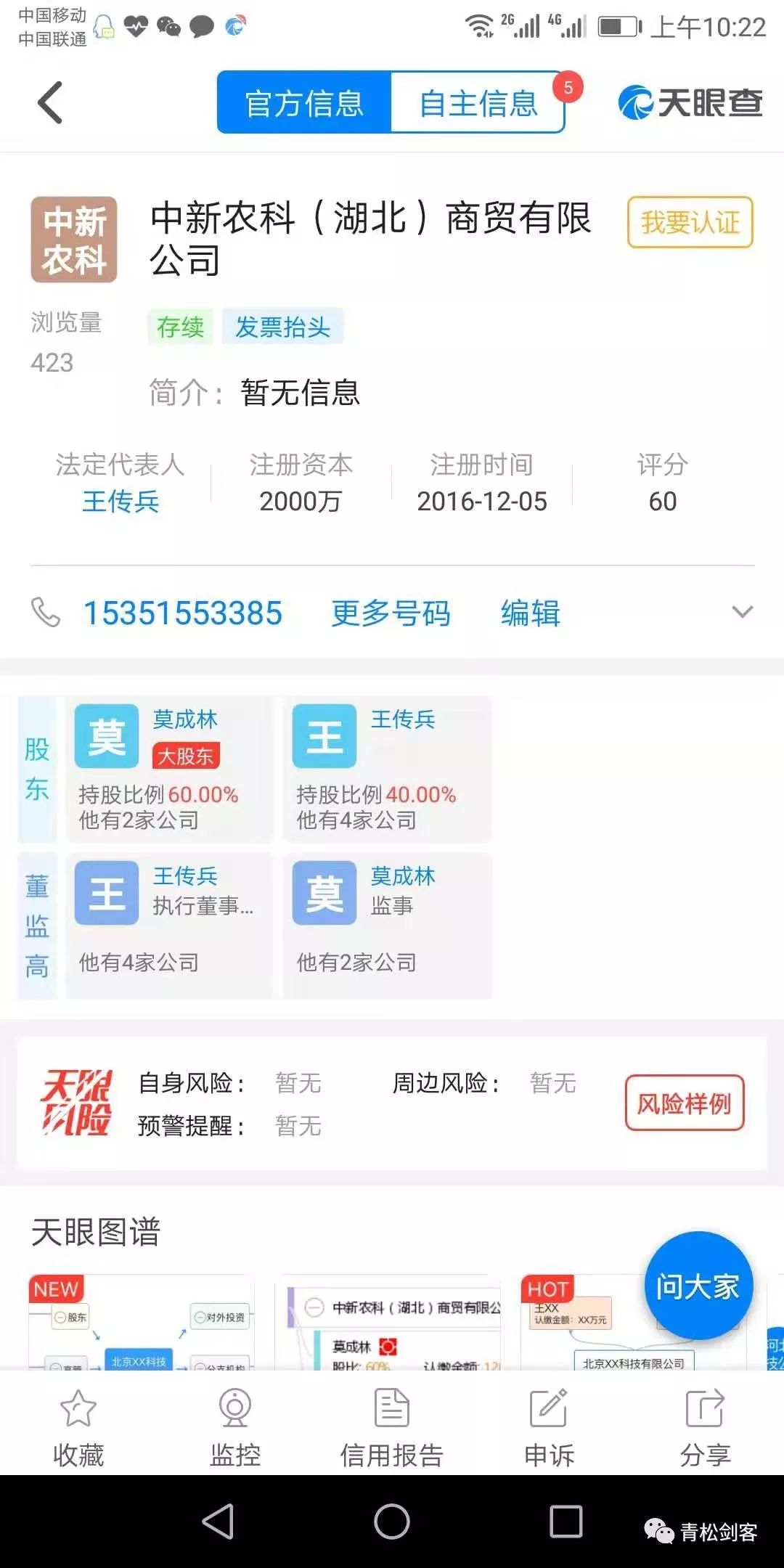The image size is (784, 1568).
Task: Open legal representative 王传兵 link
Action: click(x=121, y=501)
